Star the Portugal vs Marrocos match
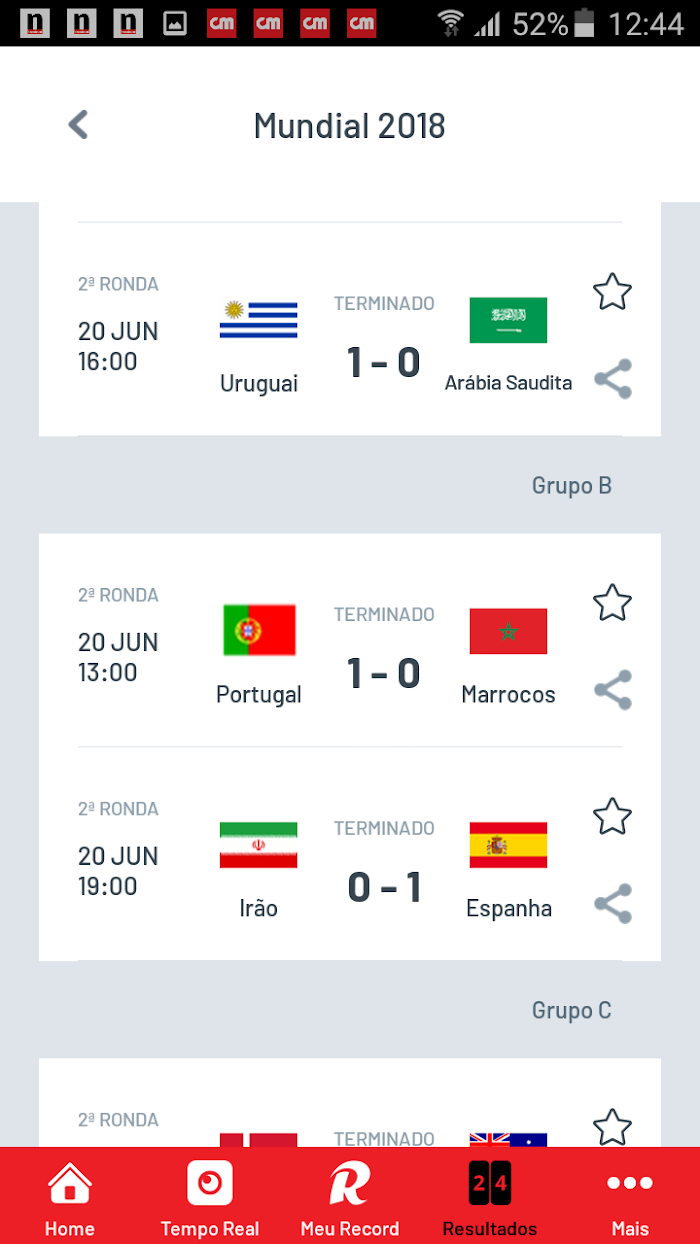The height and width of the screenshot is (1244, 700). pos(612,603)
